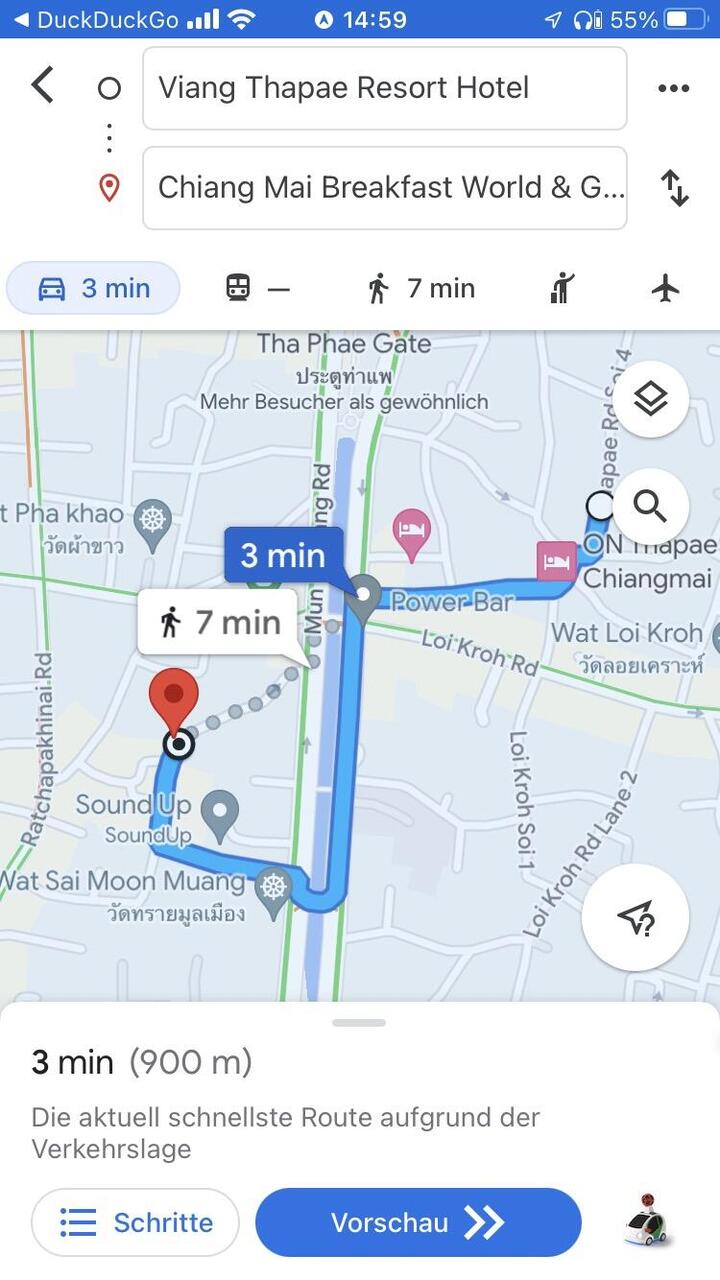This screenshot has height=1280, width=720.
Task: Select the 7 min walking route label
Action: coord(218,622)
